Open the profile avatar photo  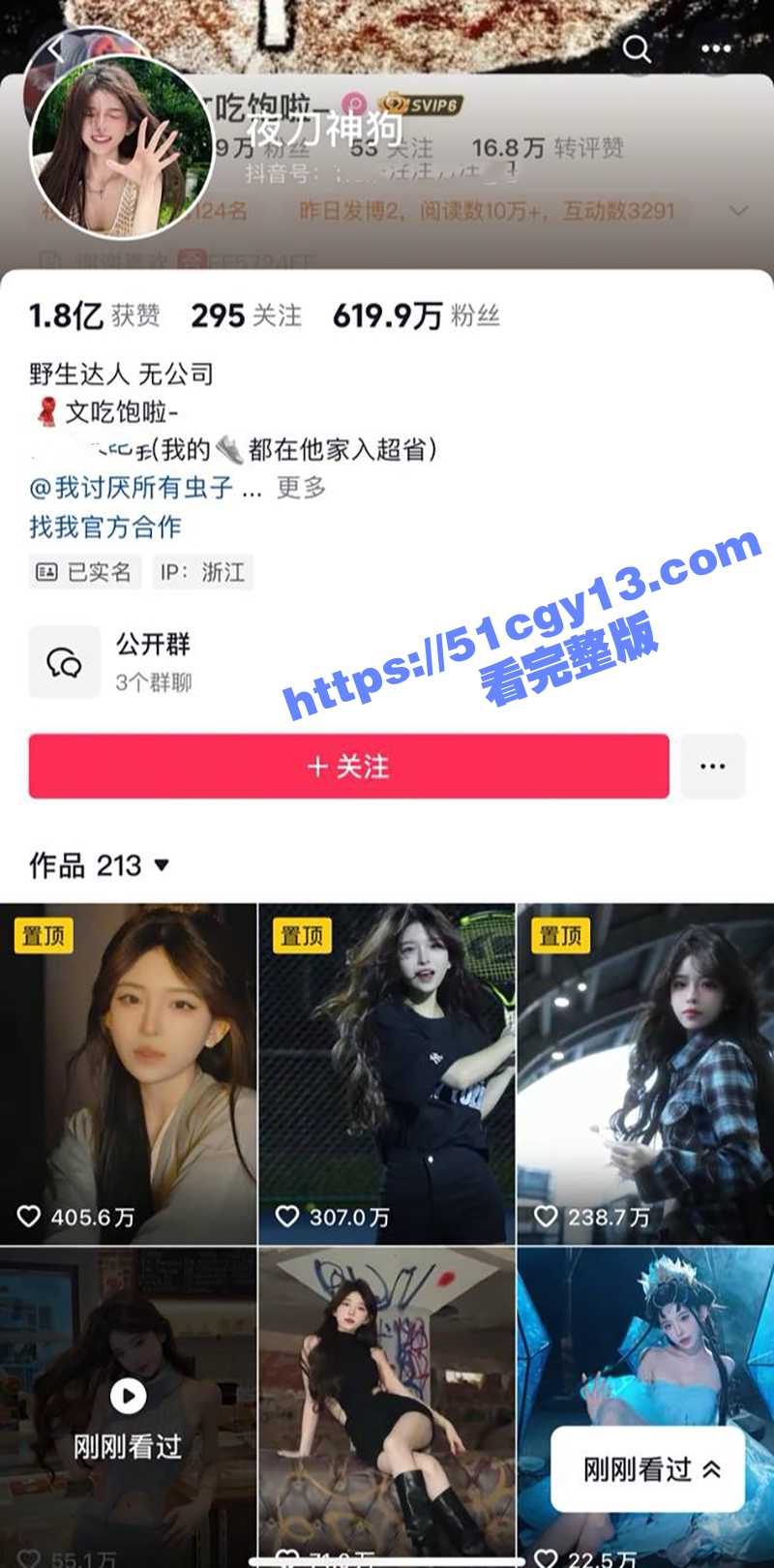coord(121,145)
